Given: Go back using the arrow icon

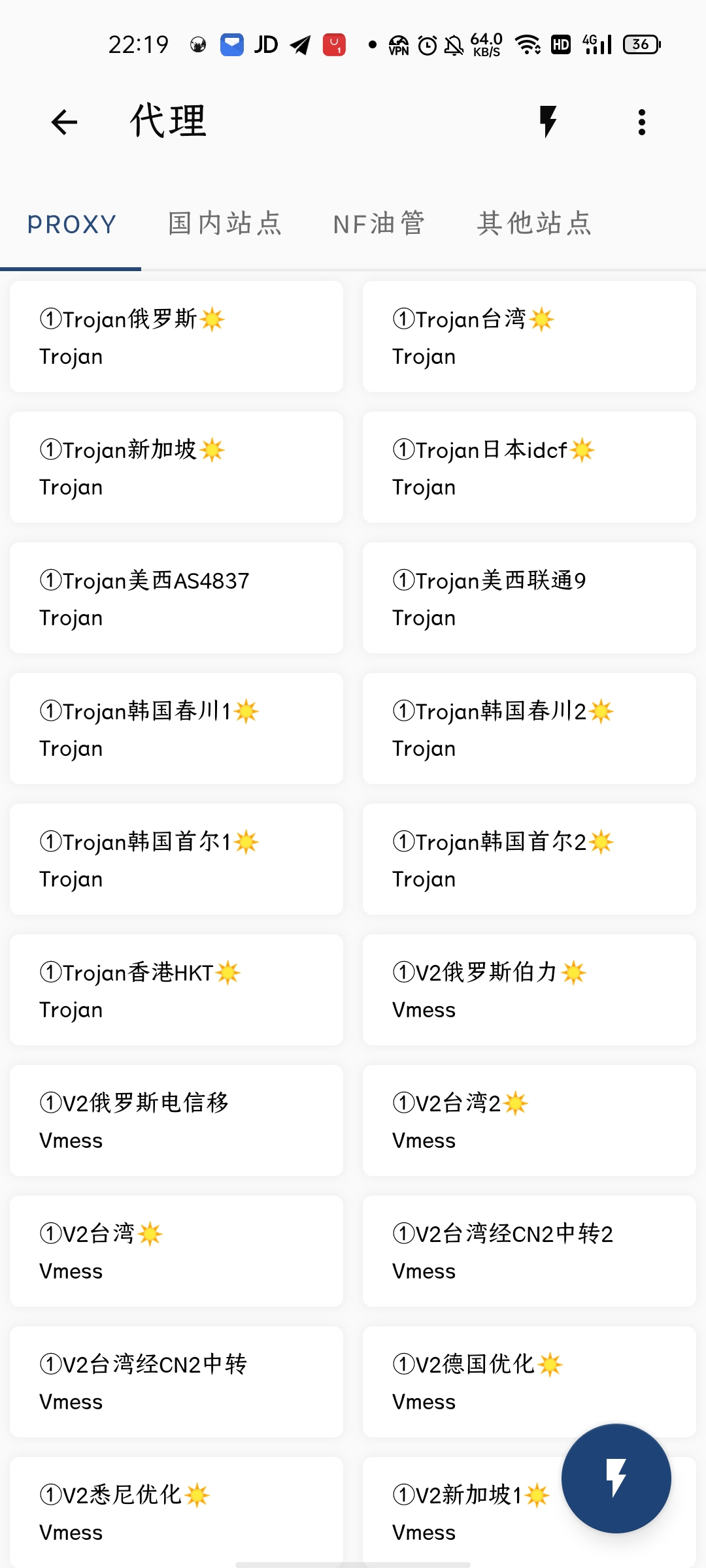Looking at the screenshot, I should [64, 122].
